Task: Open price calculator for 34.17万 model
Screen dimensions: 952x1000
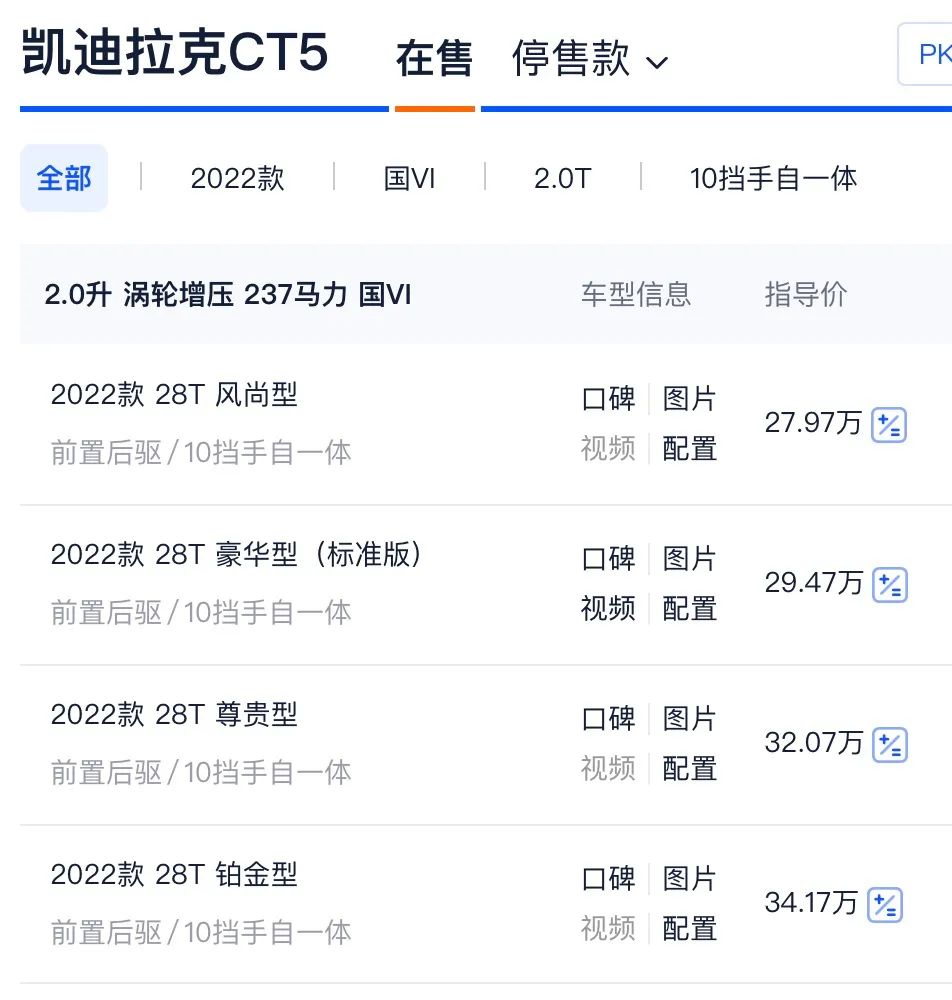Action: tap(885, 904)
